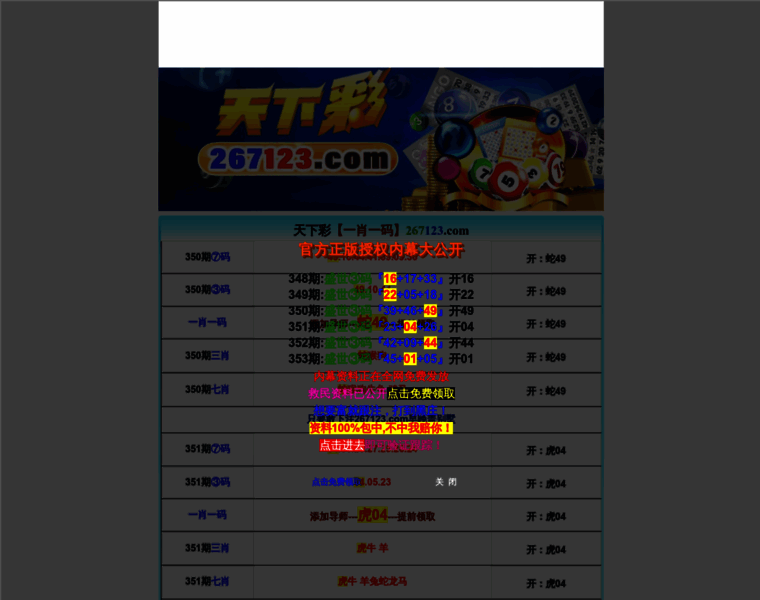Tap the red 点击进去 button
760x600 pixels.
[x=342, y=445]
